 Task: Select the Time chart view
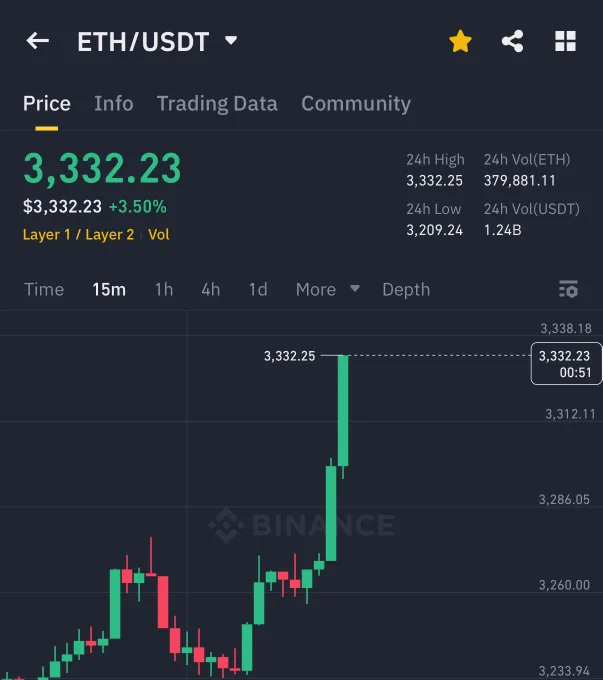[44, 290]
